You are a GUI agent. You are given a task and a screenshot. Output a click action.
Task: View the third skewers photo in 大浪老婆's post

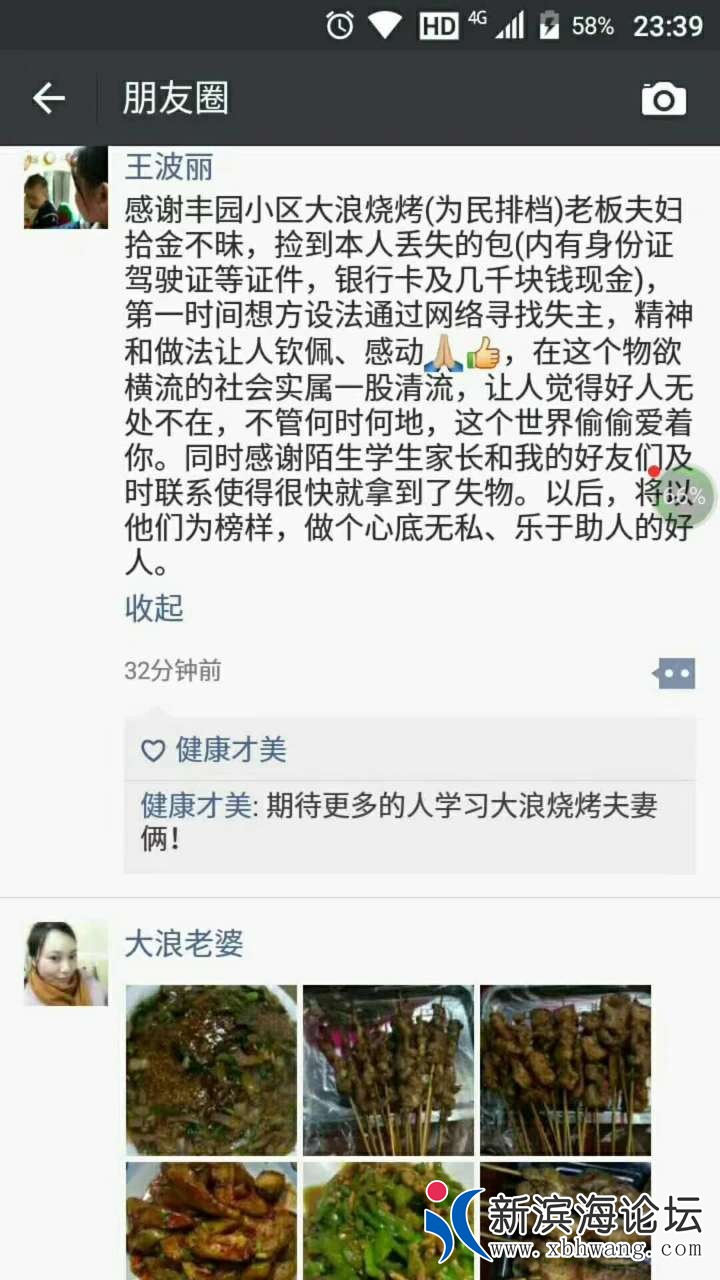tap(565, 1070)
